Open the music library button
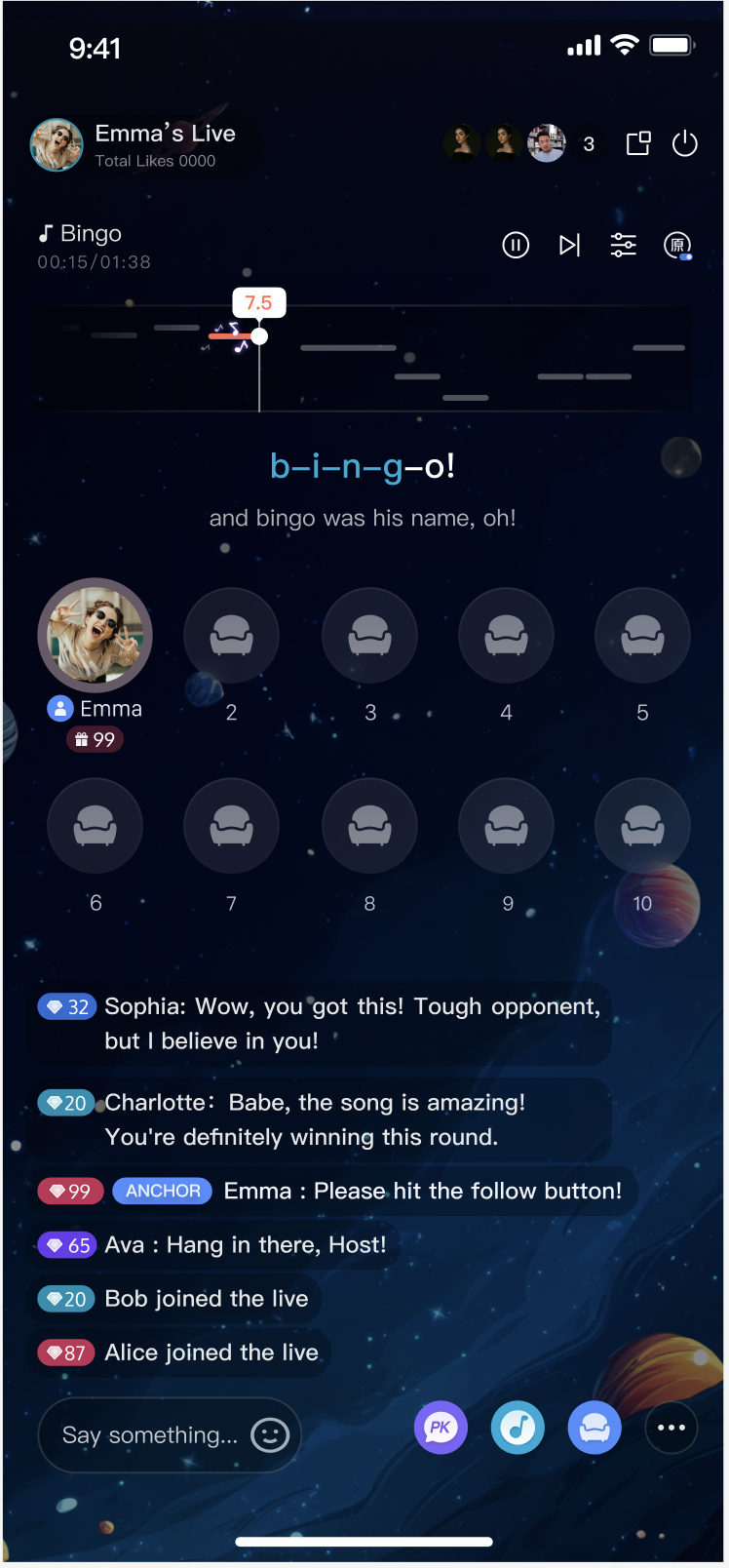729x1568 pixels. point(518,1428)
